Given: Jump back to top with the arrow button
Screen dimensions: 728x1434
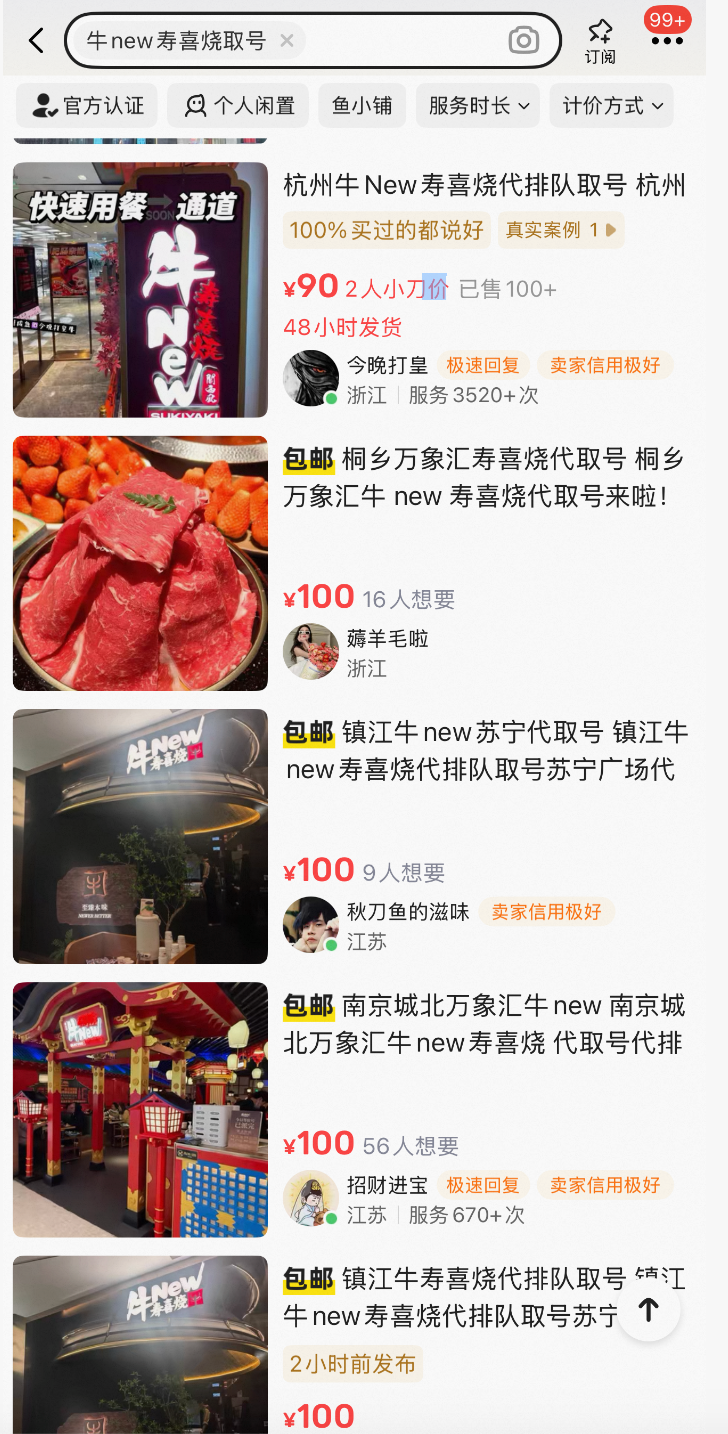Looking at the screenshot, I should click(649, 1309).
